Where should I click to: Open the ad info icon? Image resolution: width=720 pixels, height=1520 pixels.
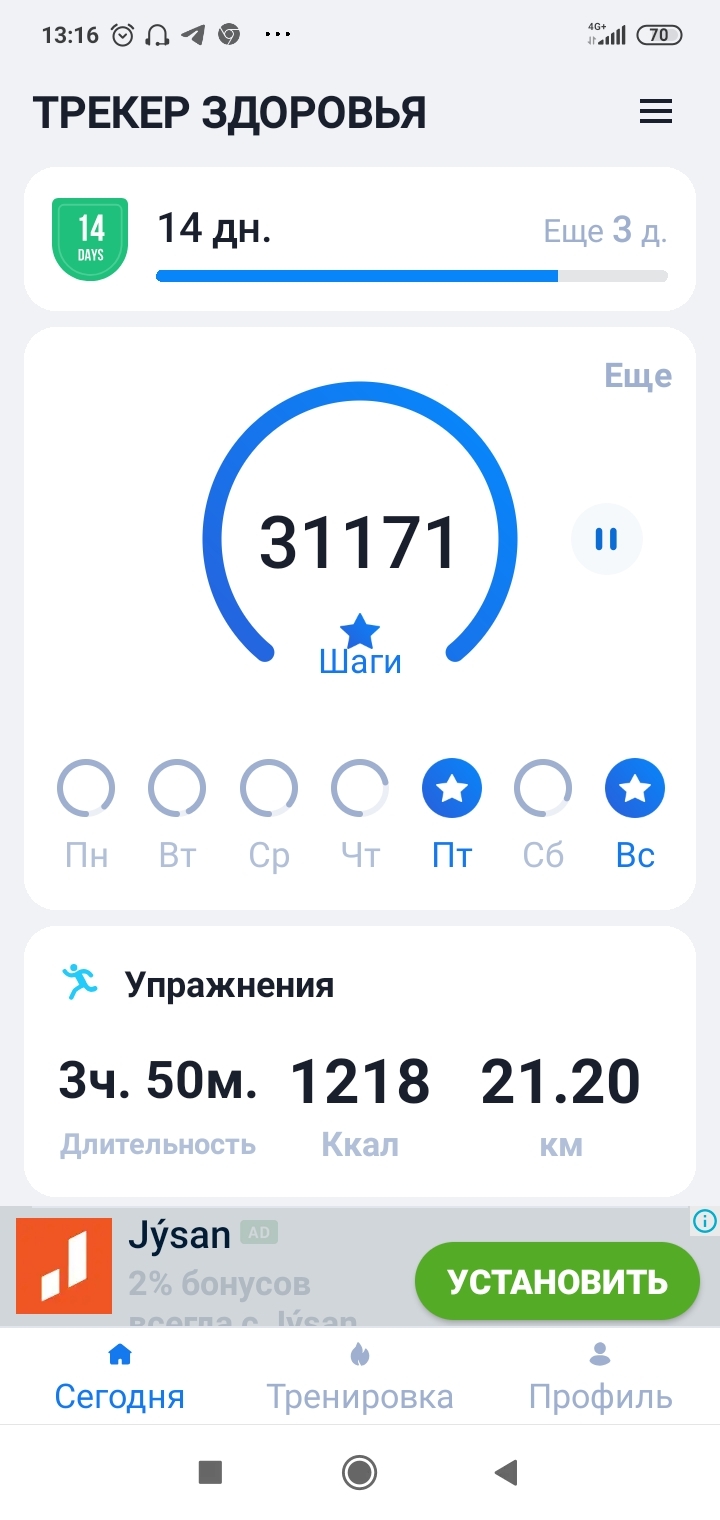(705, 1221)
